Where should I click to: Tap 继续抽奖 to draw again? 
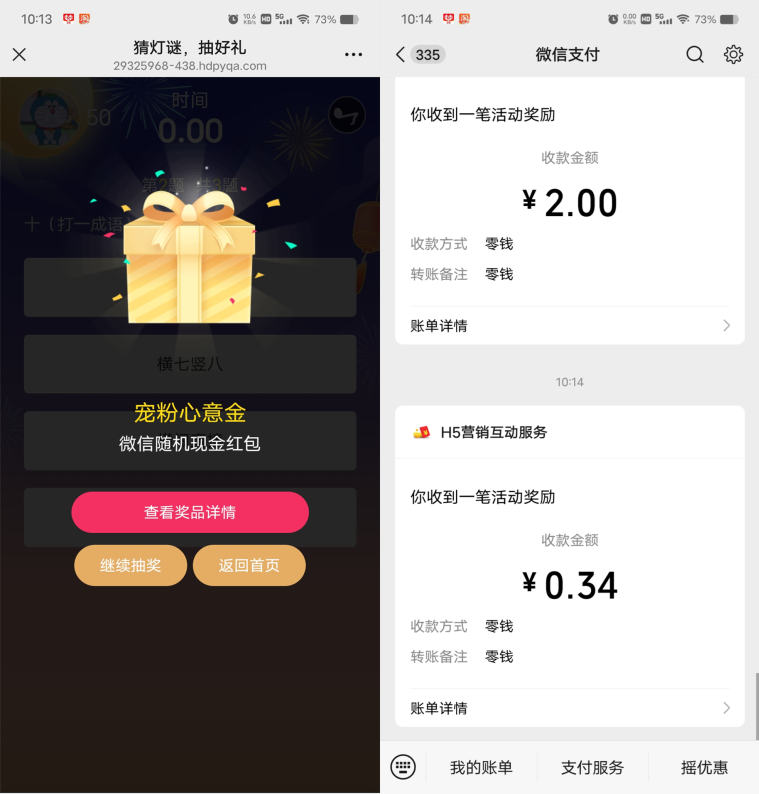[130, 565]
